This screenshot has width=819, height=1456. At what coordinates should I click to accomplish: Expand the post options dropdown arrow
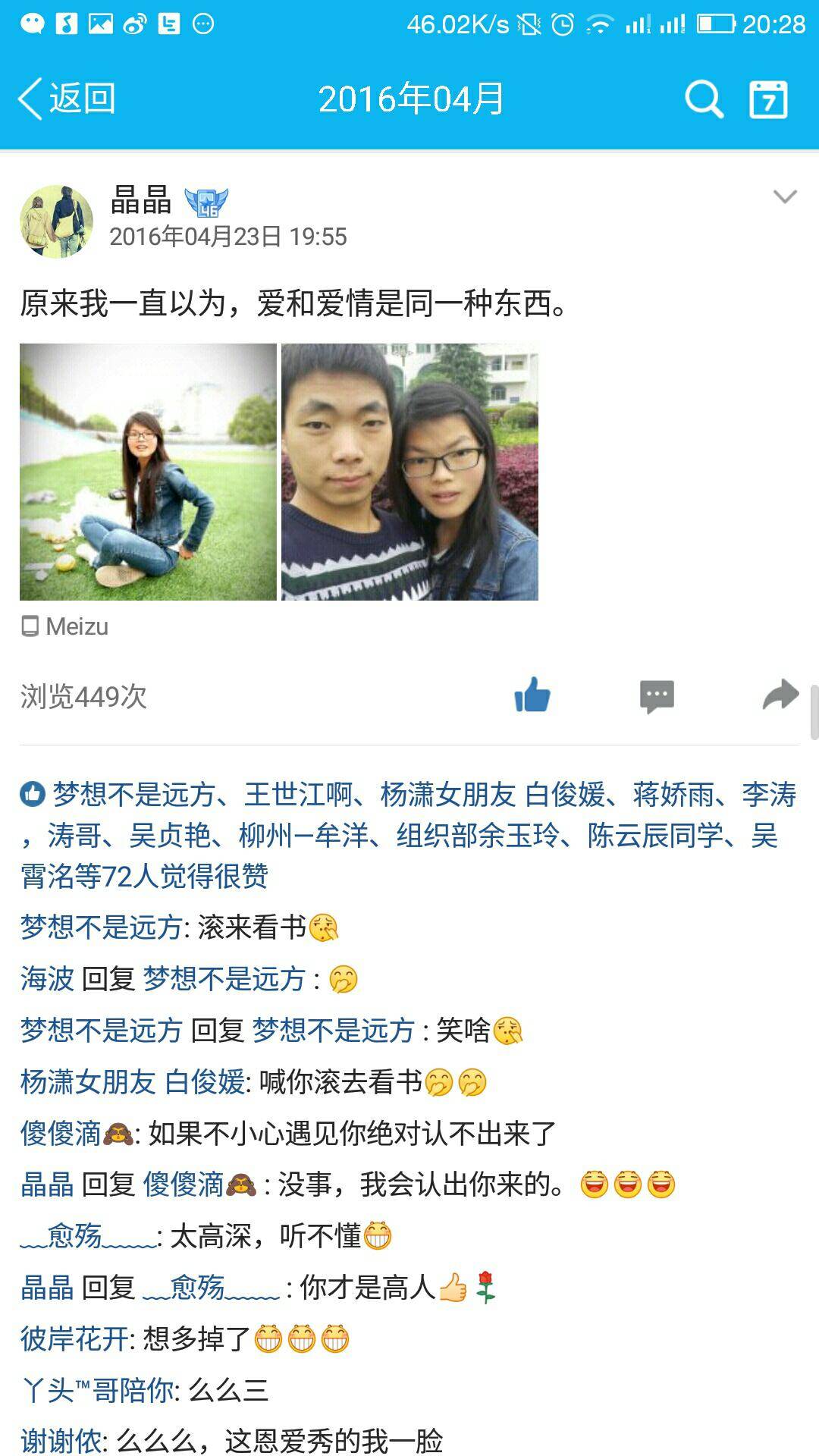(x=785, y=197)
